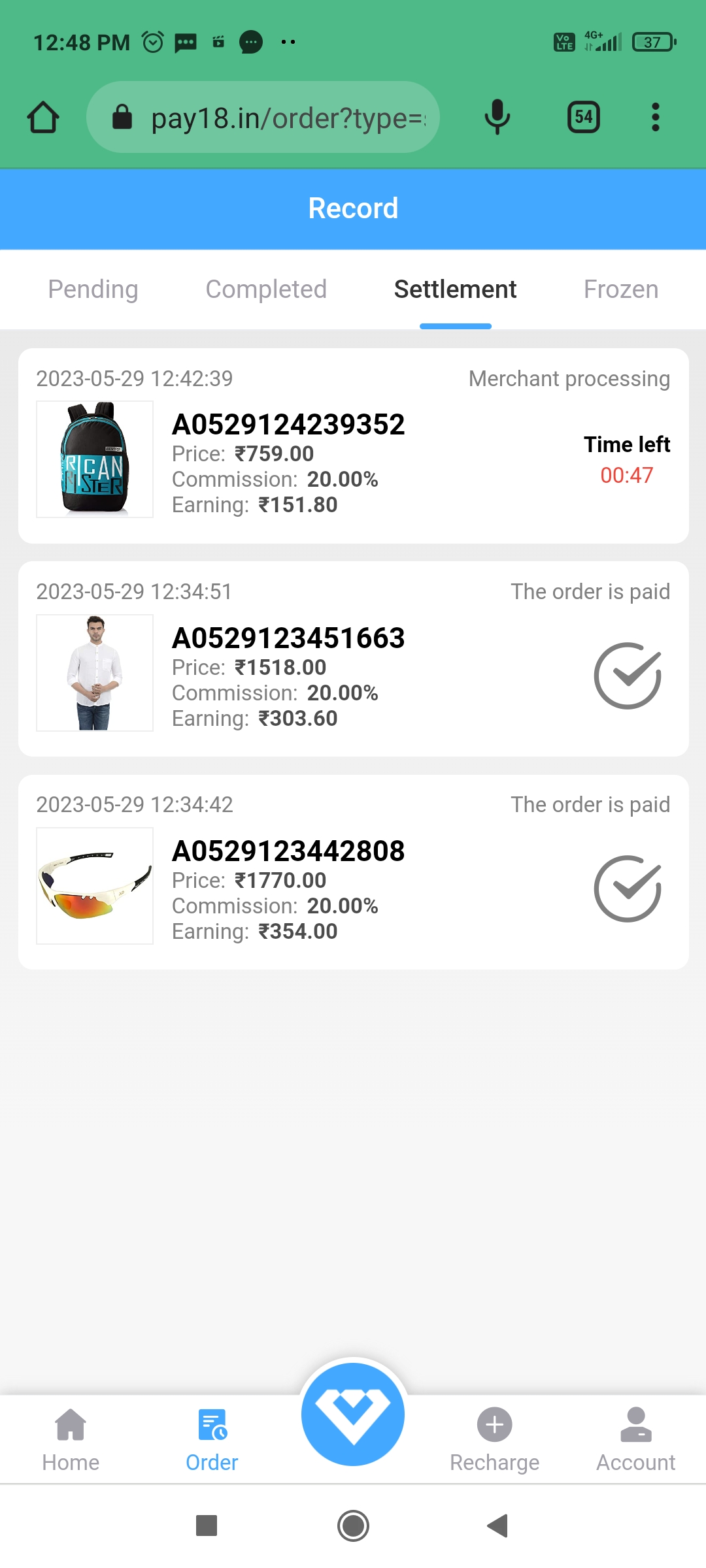Viewport: 706px width, 1568px height.
Task: Select the Settlement tab
Action: [455, 289]
